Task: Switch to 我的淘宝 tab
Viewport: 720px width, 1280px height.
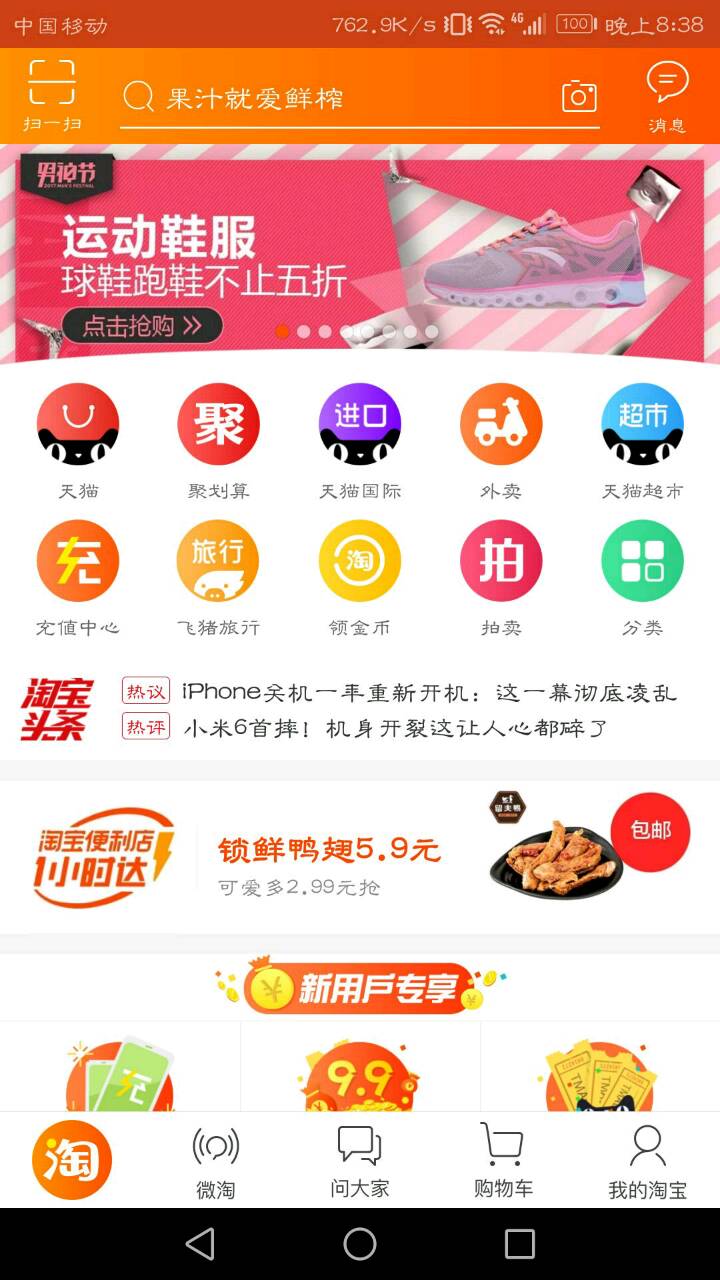Action: click(647, 1160)
